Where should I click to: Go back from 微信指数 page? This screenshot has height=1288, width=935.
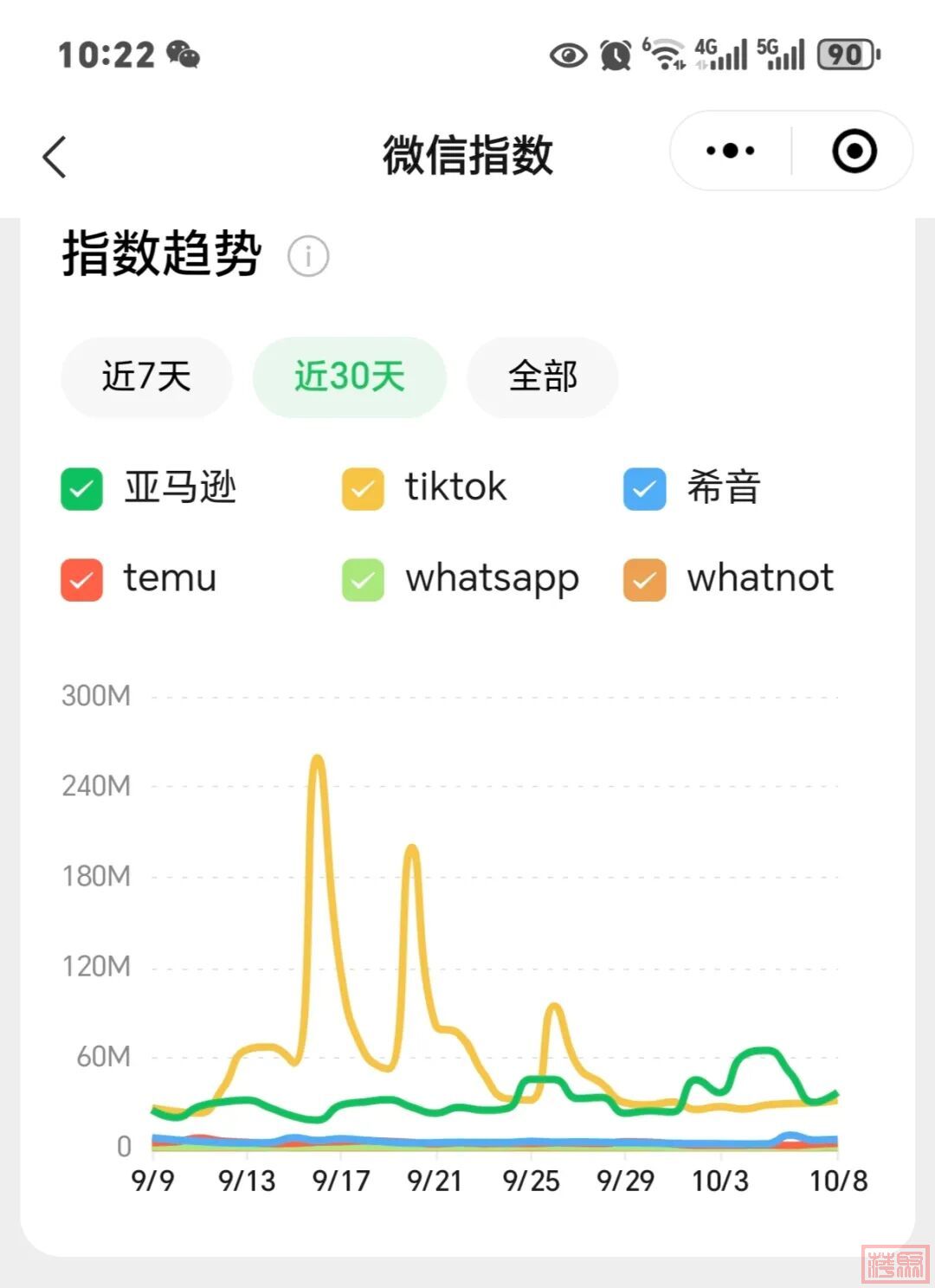[x=55, y=157]
